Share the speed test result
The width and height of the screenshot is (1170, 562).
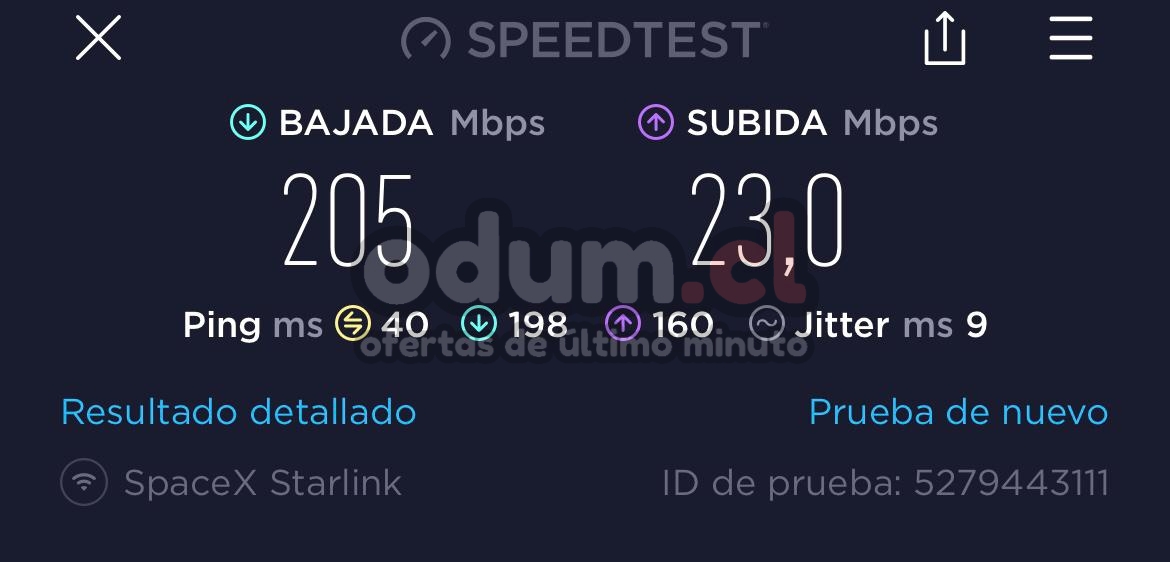pos(944,41)
